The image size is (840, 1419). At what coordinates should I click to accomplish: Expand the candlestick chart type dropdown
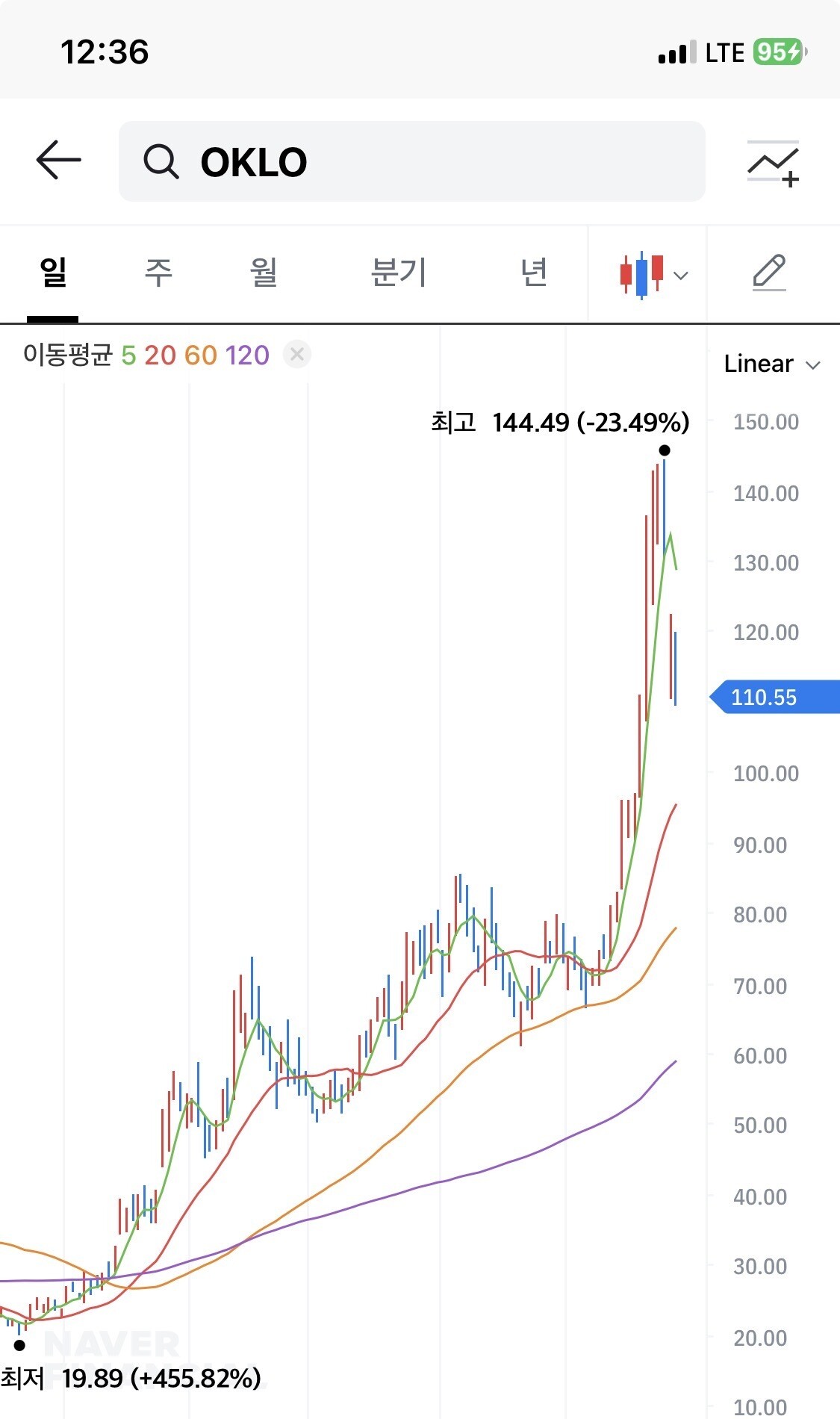(653, 275)
